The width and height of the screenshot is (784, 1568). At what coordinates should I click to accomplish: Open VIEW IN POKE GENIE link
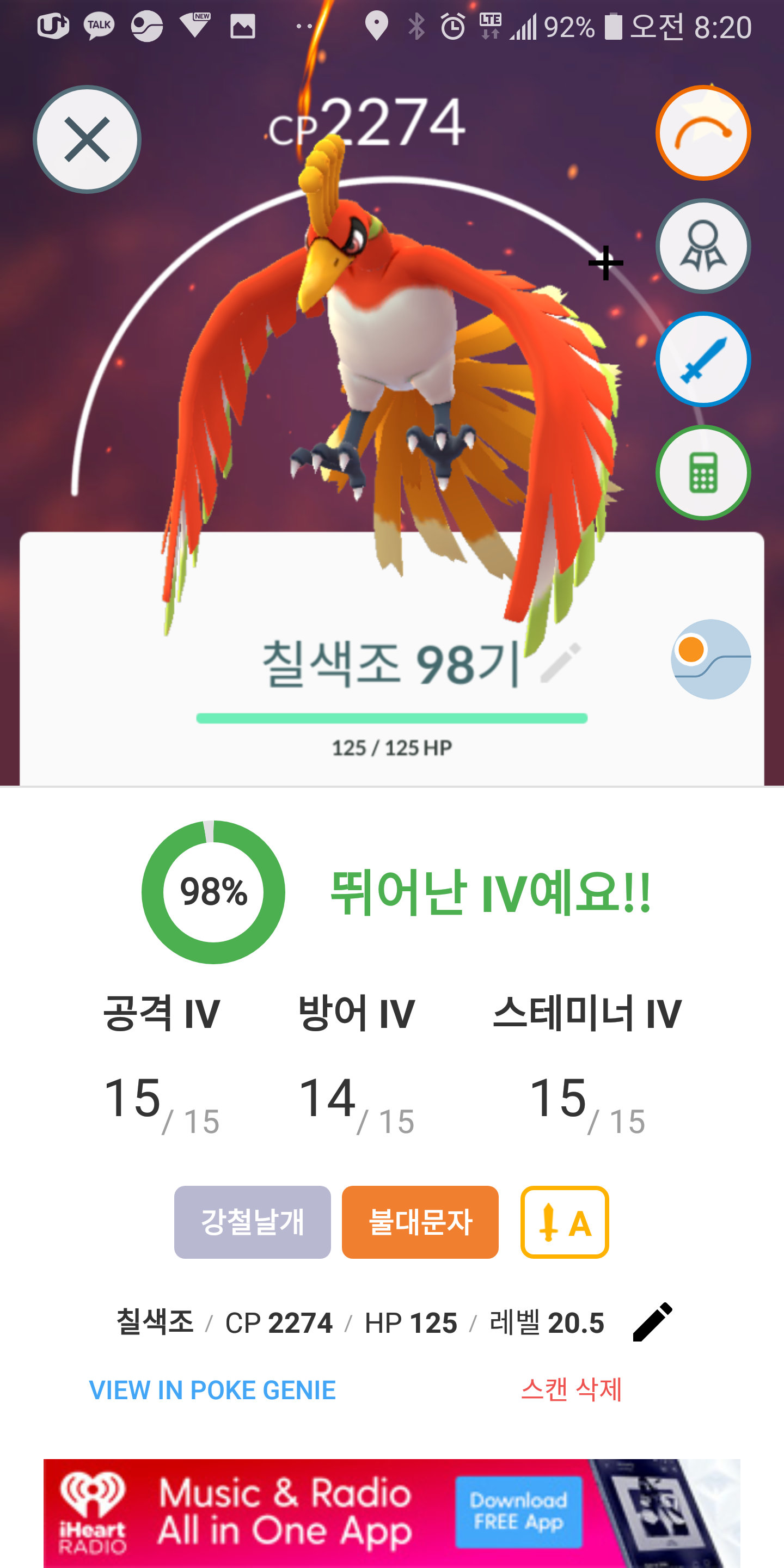click(x=212, y=1389)
